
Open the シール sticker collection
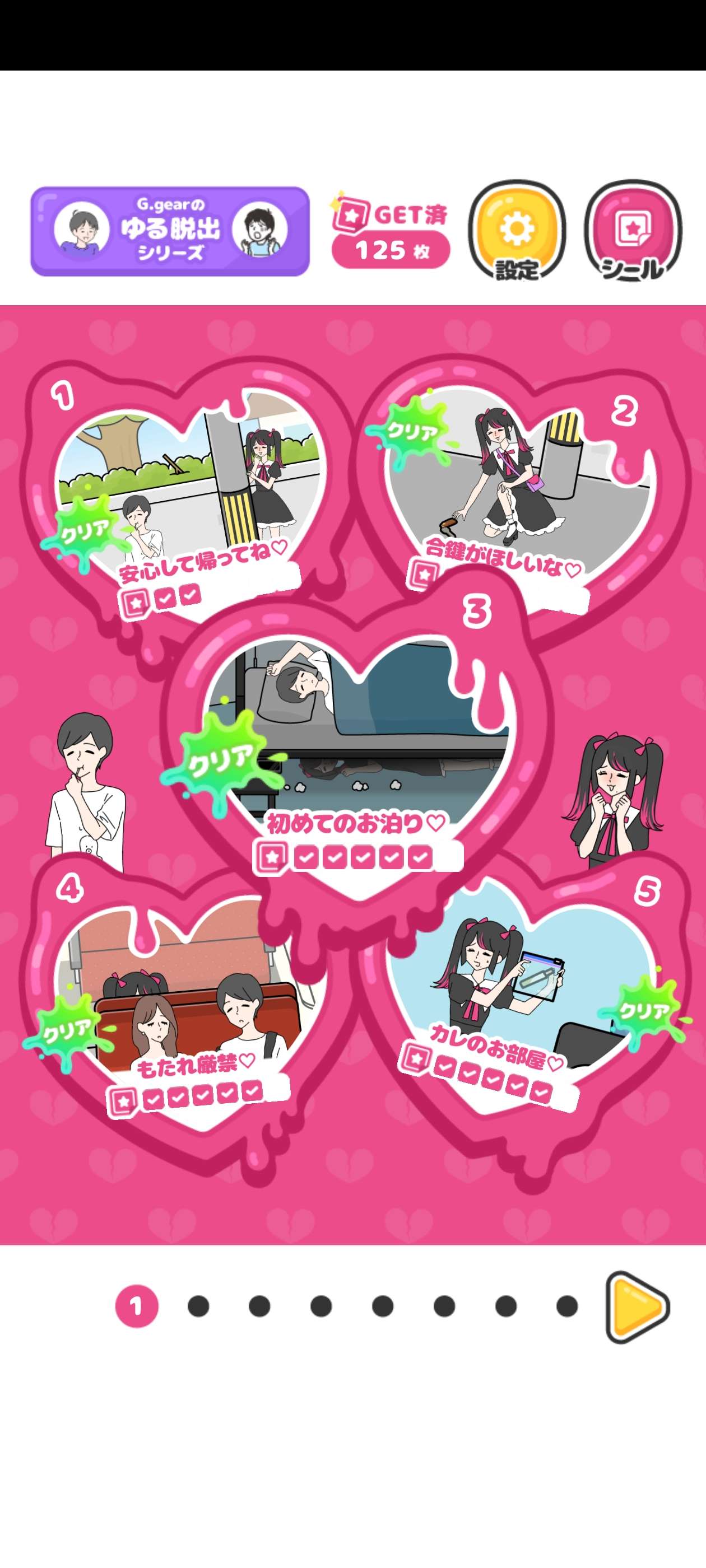(x=632, y=230)
